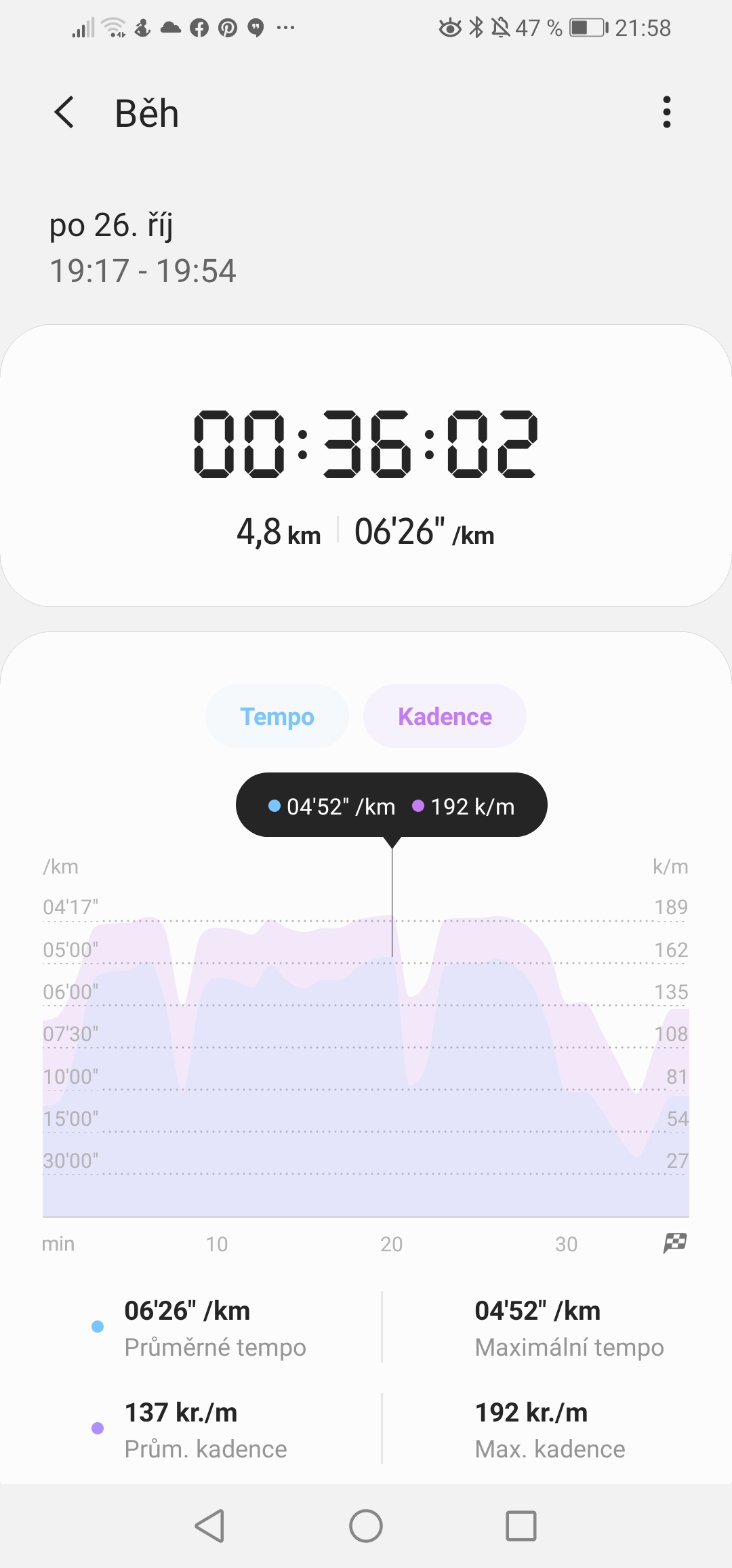Go back from the Běh screen

[64, 112]
